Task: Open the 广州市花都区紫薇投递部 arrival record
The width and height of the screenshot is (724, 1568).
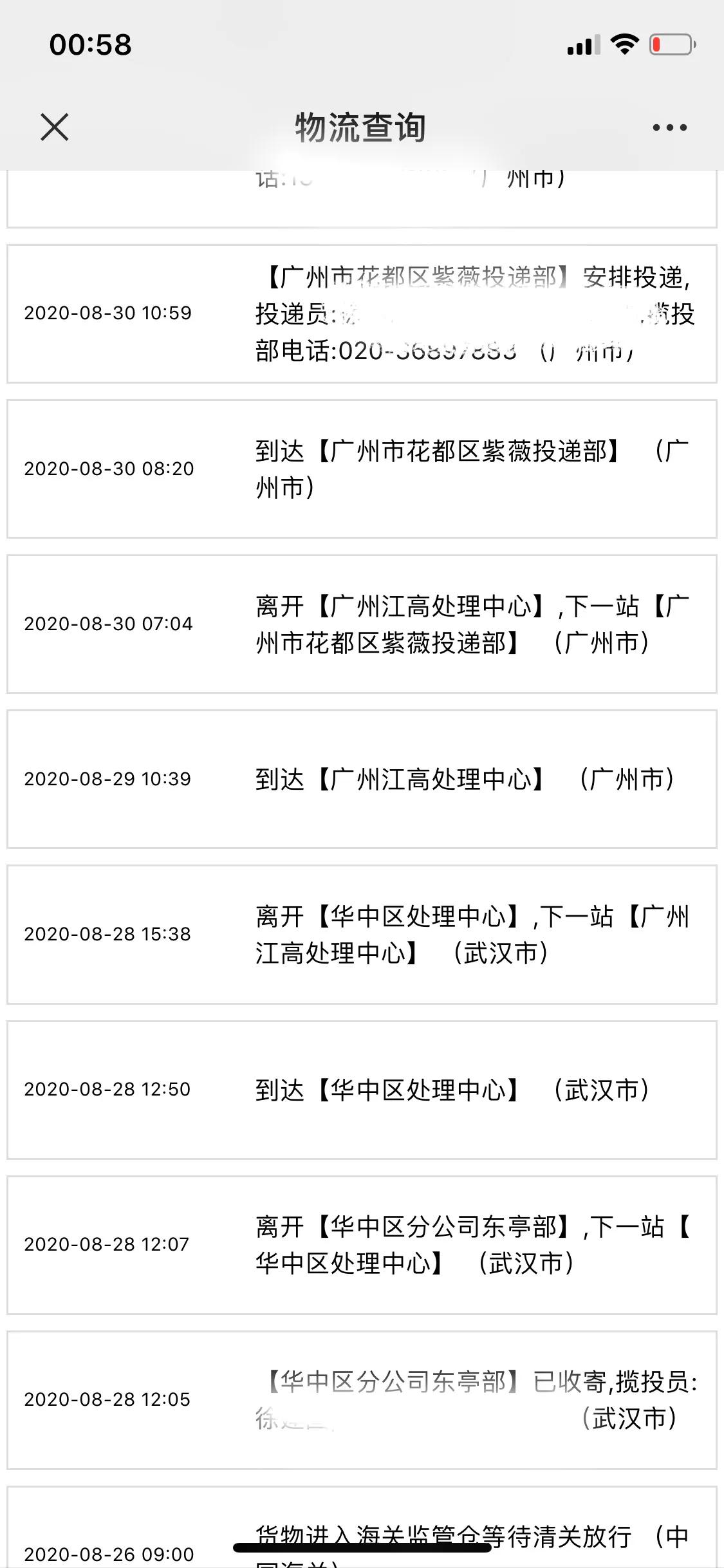Action: tap(360, 469)
